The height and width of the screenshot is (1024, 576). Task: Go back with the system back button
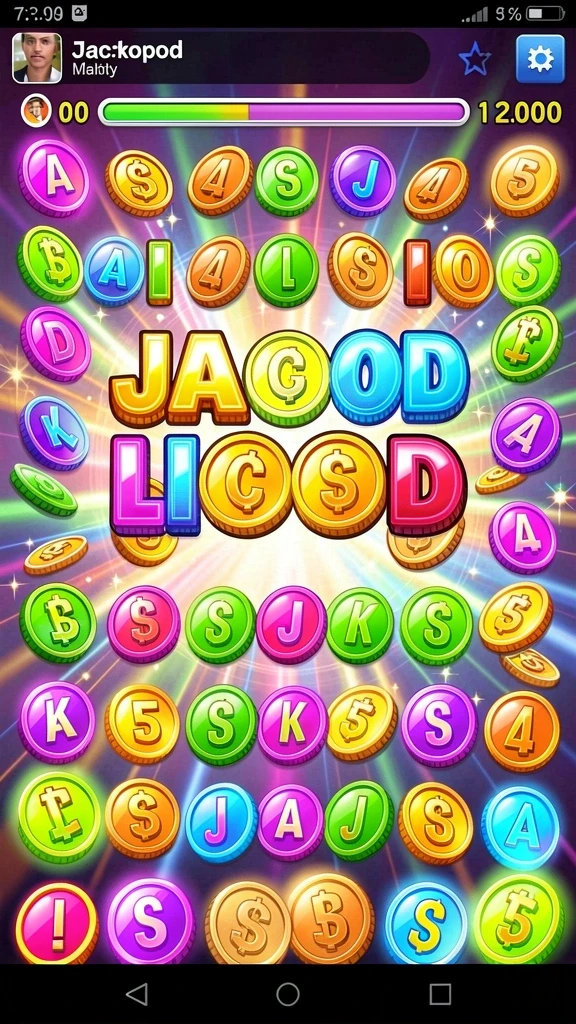coord(136,994)
